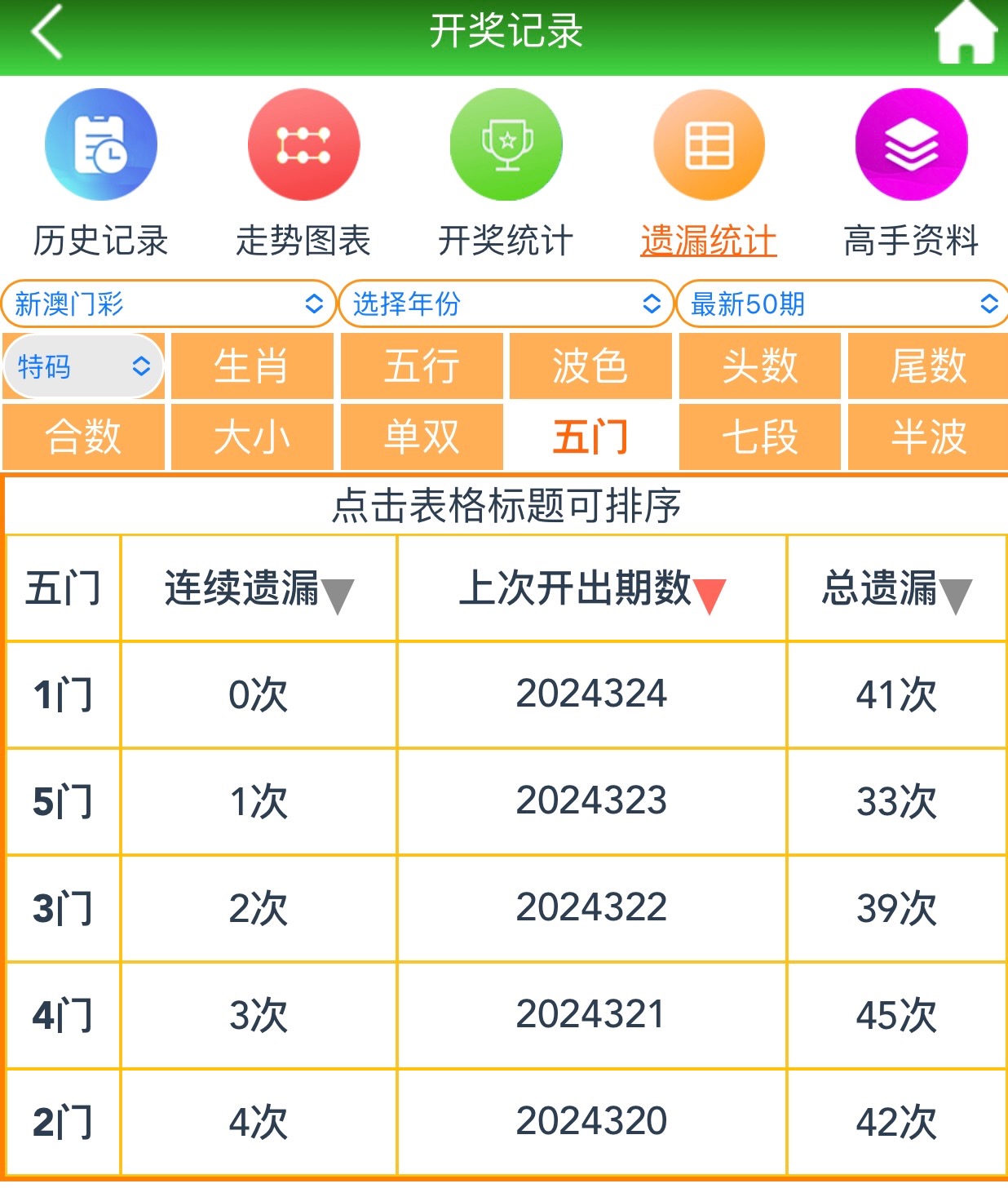Open the 特码 selector dropdown

coord(84,366)
